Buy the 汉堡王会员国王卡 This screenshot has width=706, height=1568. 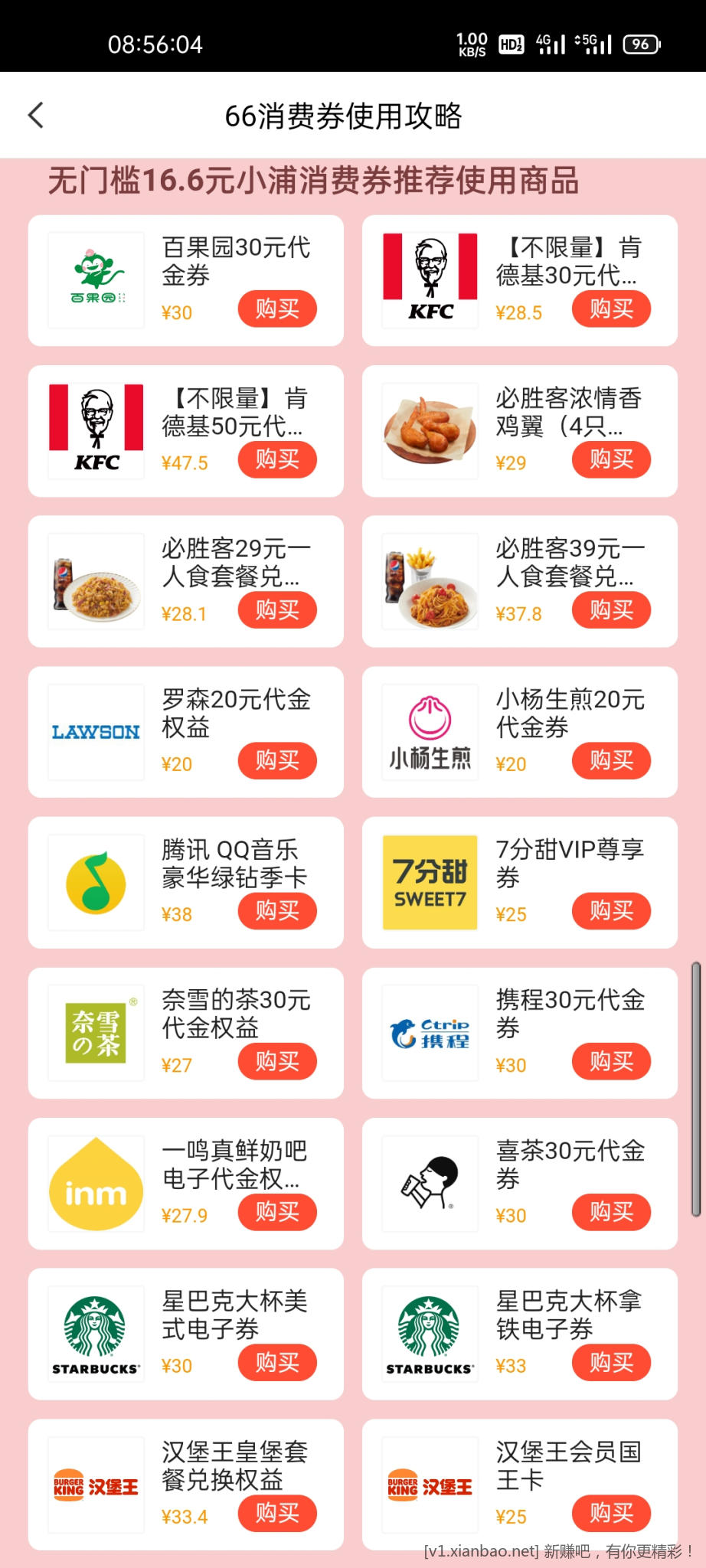[611, 1514]
